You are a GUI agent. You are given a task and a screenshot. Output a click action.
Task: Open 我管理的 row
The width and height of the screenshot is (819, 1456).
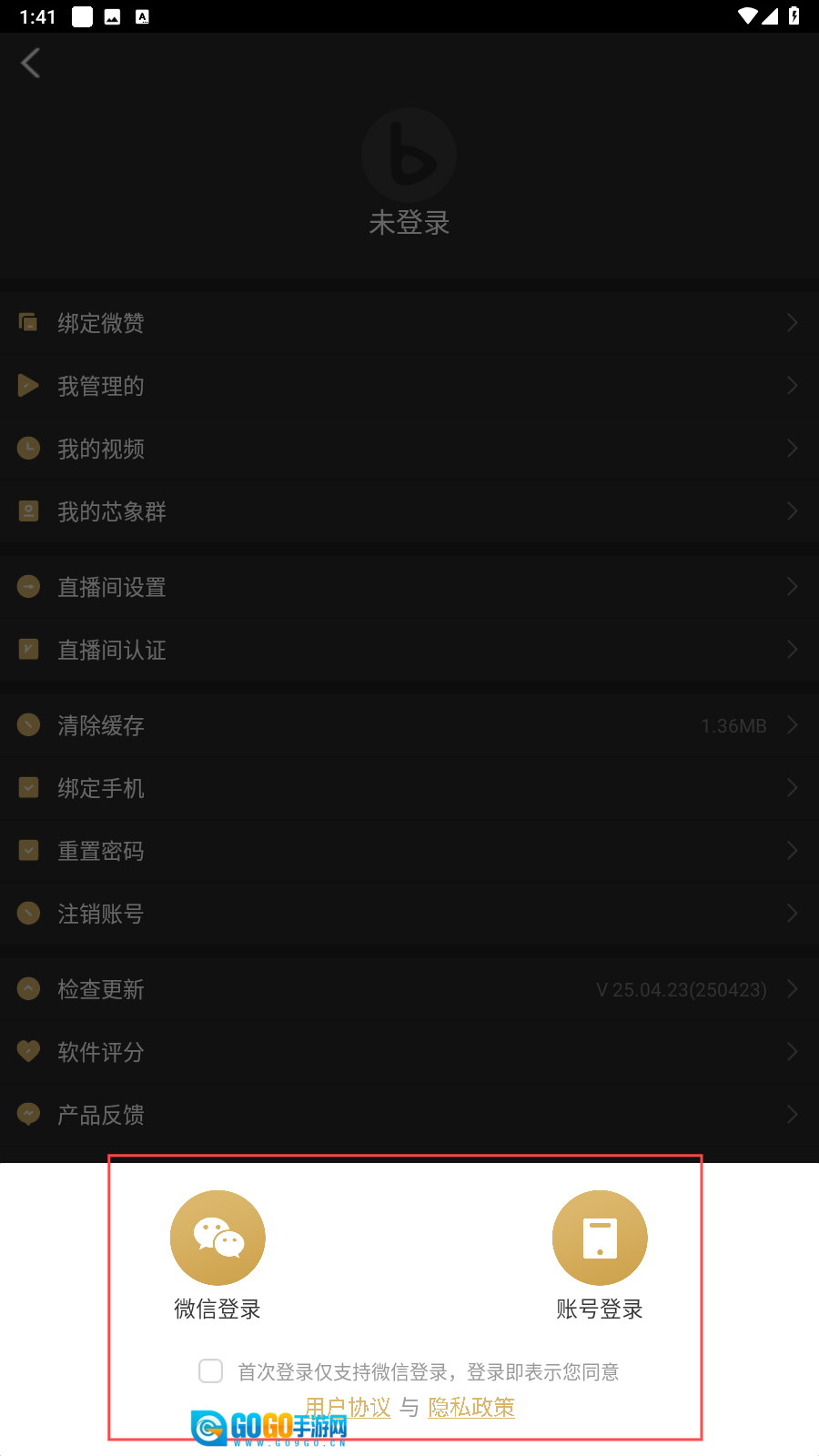pyautogui.click(x=409, y=386)
